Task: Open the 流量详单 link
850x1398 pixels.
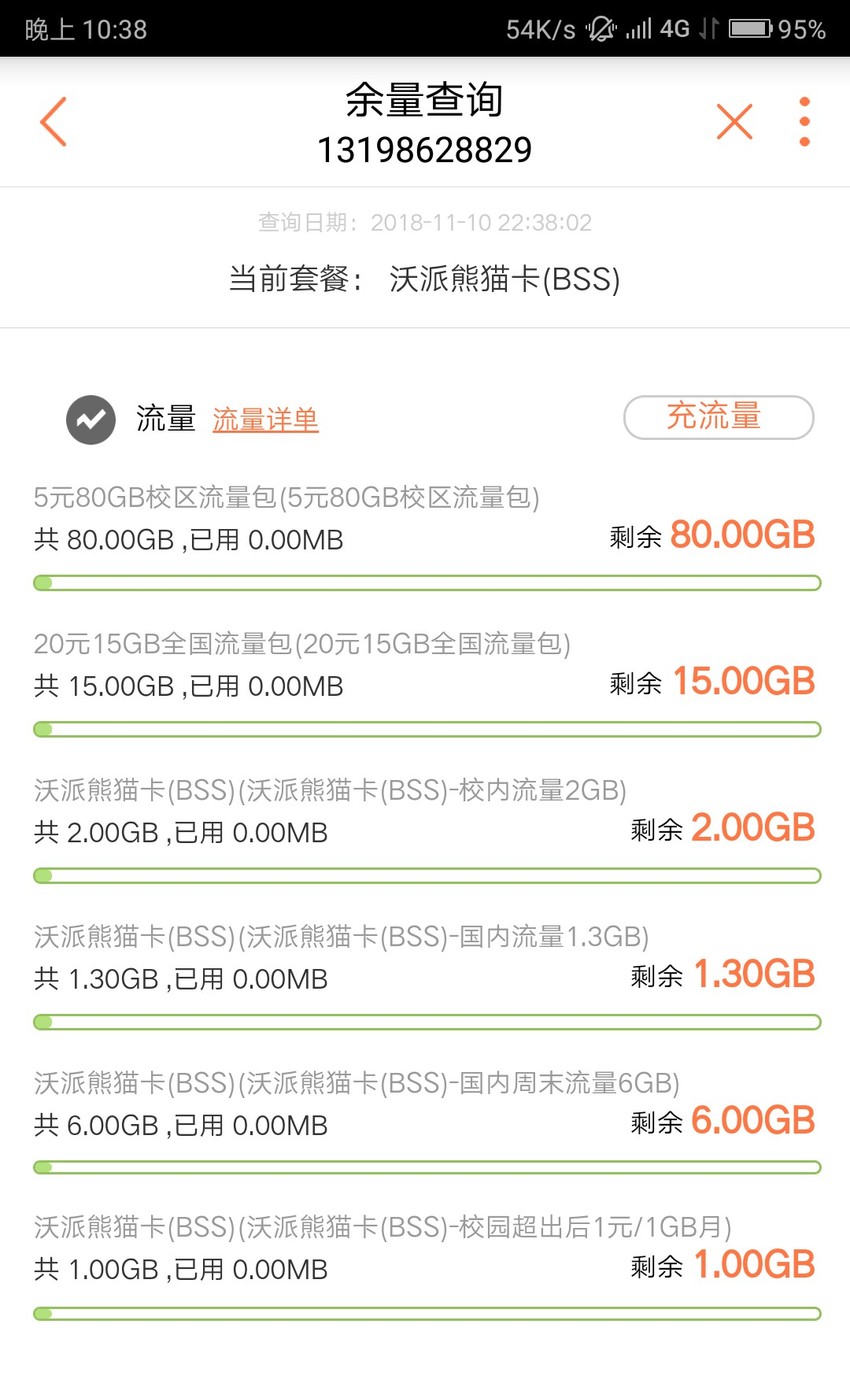Action: pyautogui.click(x=265, y=420)
